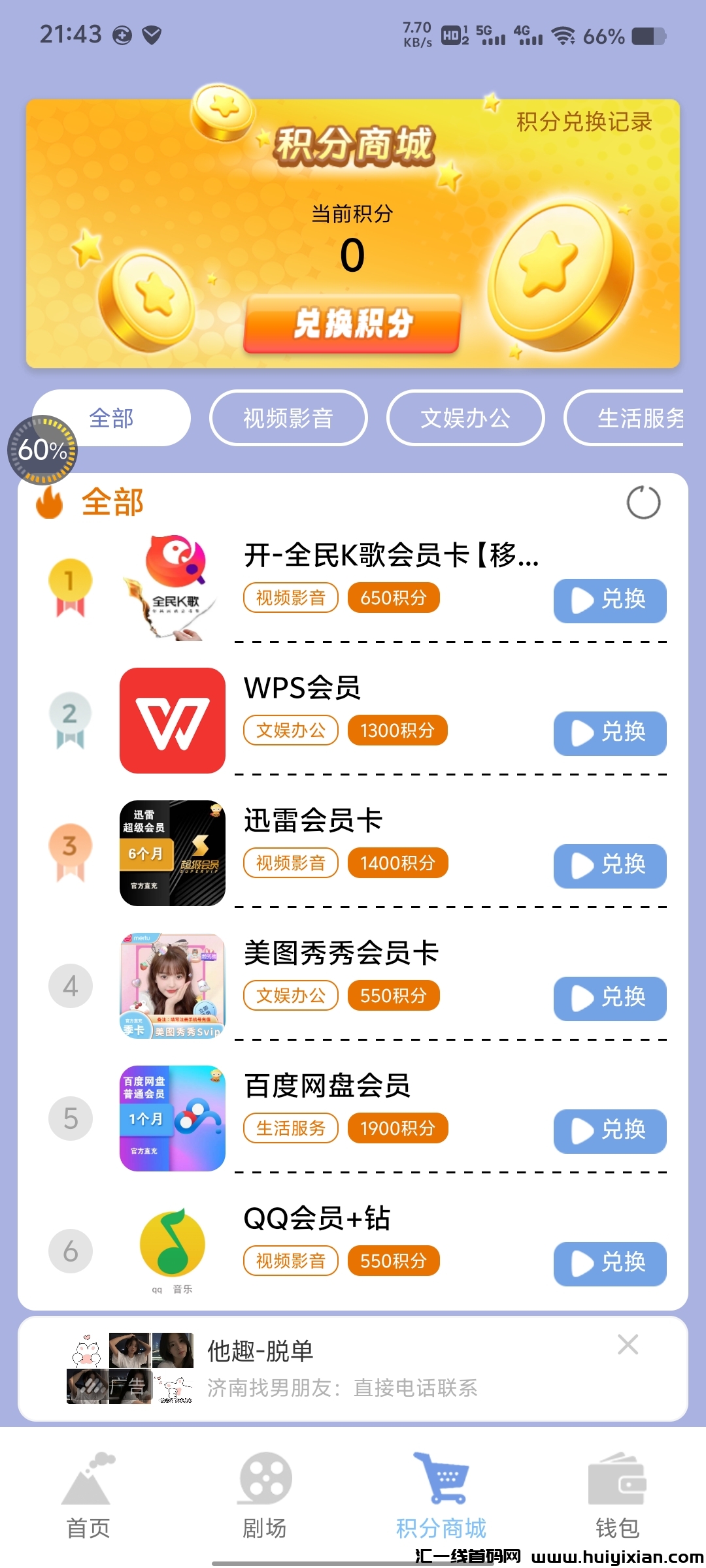
Task: Open the 60% floating progress widget
Action: click(x=42, y=450)
